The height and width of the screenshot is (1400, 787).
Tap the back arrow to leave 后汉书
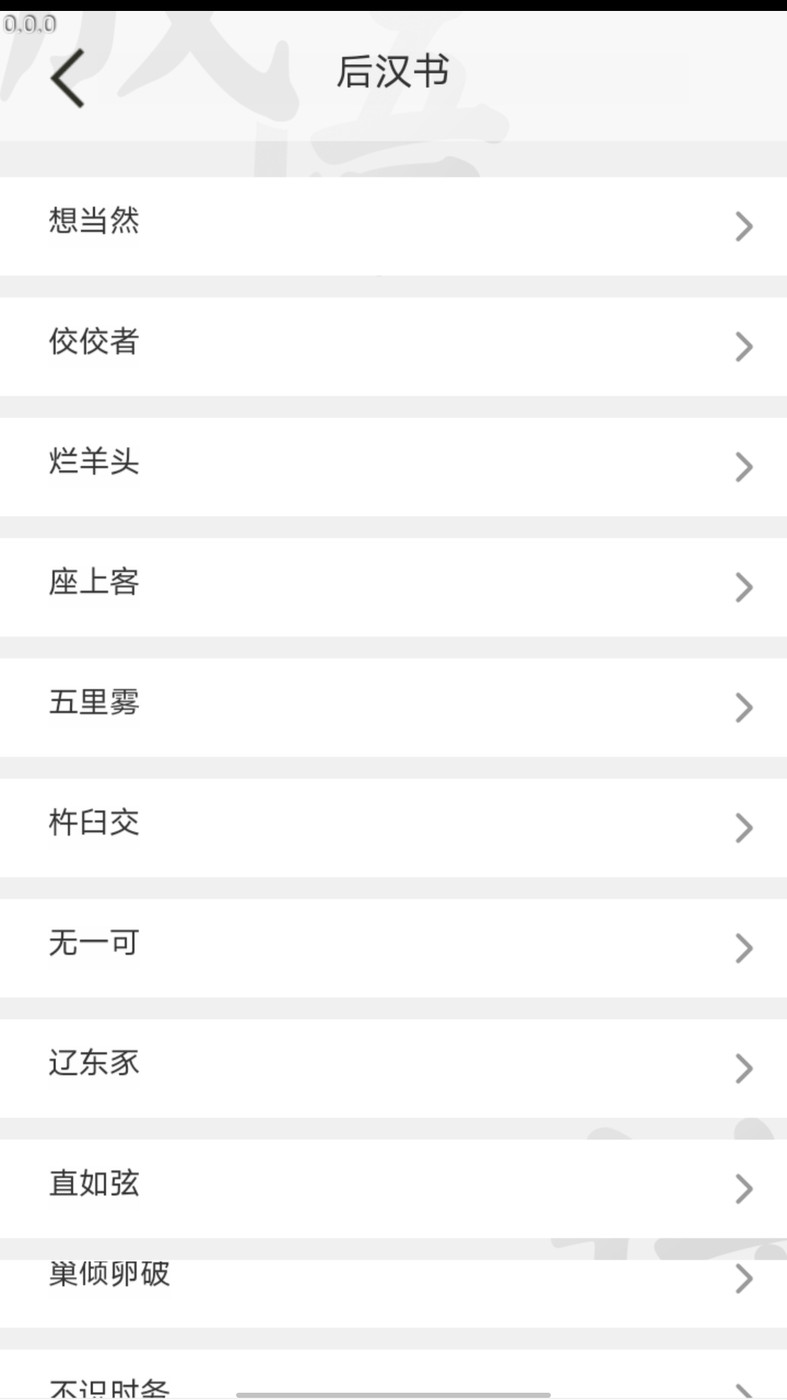pyautogui.click(x=66, y=76)
